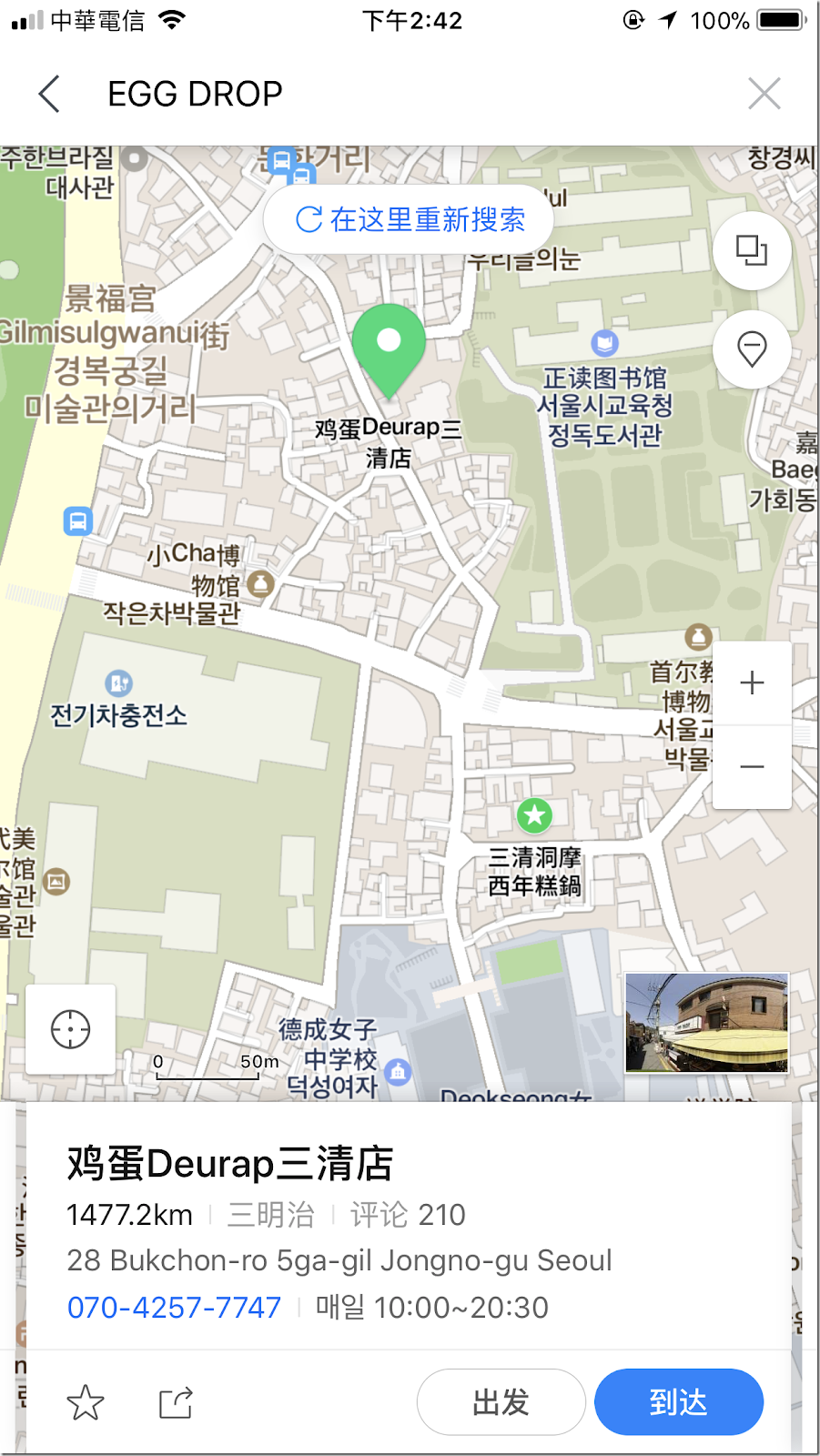Set as departure with 出发 button

point(501,1402)
